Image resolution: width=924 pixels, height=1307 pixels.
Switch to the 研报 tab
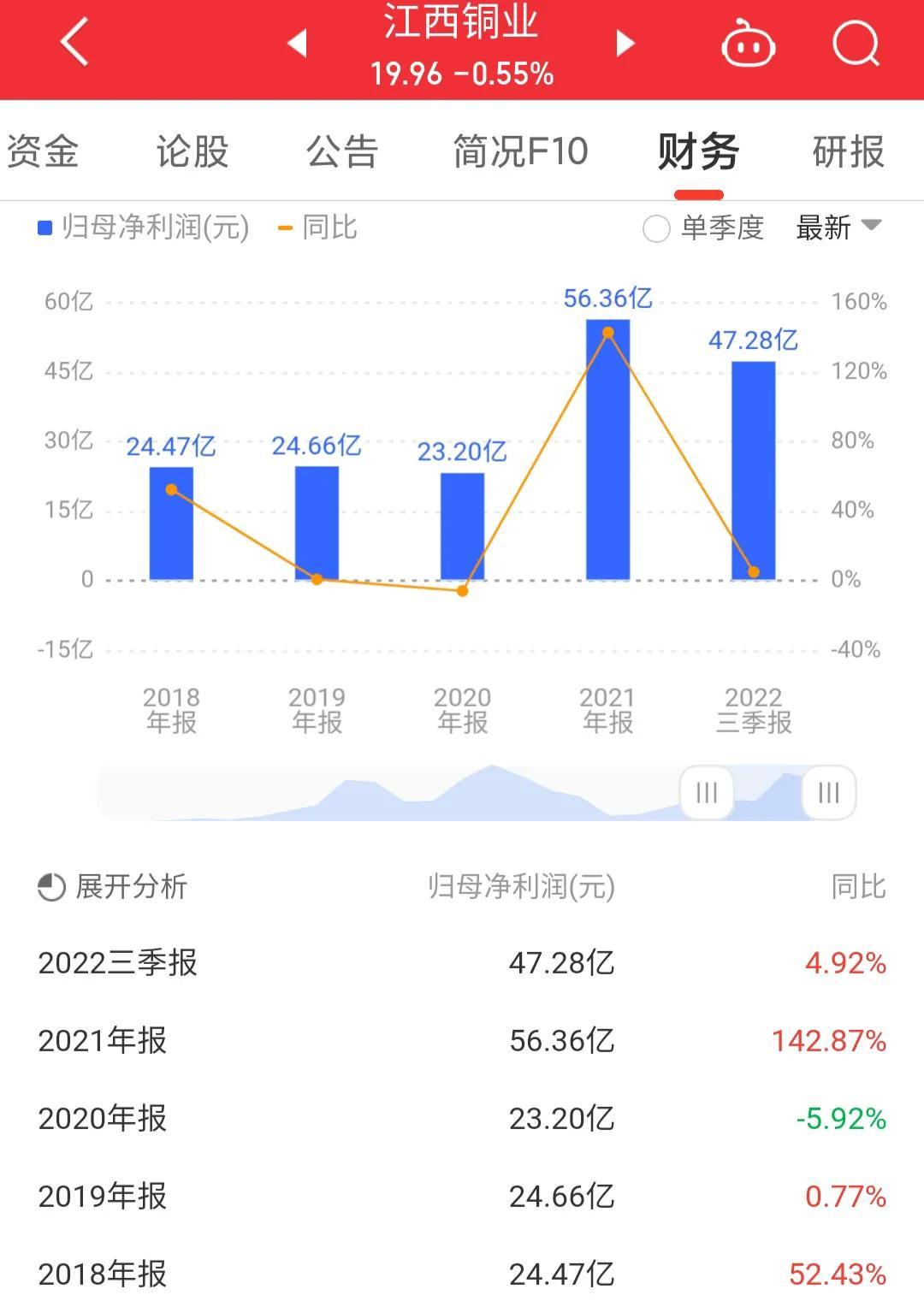(x=848, y=152)
